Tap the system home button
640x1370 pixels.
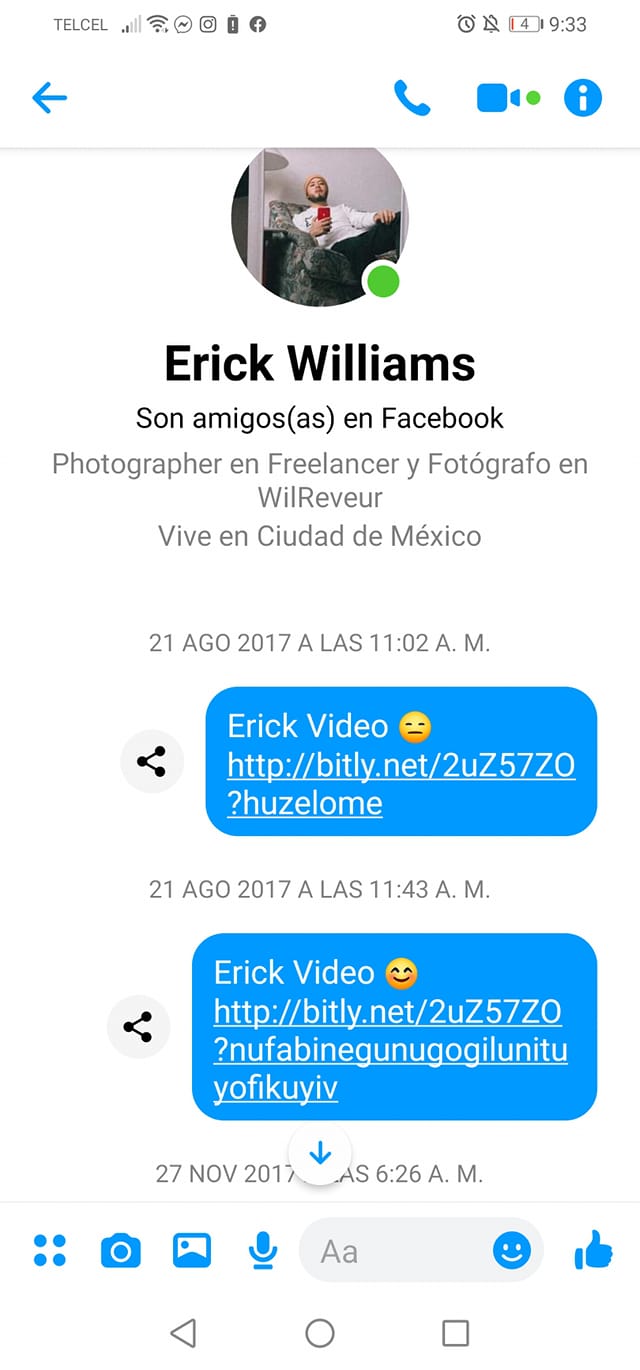tap(320, 1332)
